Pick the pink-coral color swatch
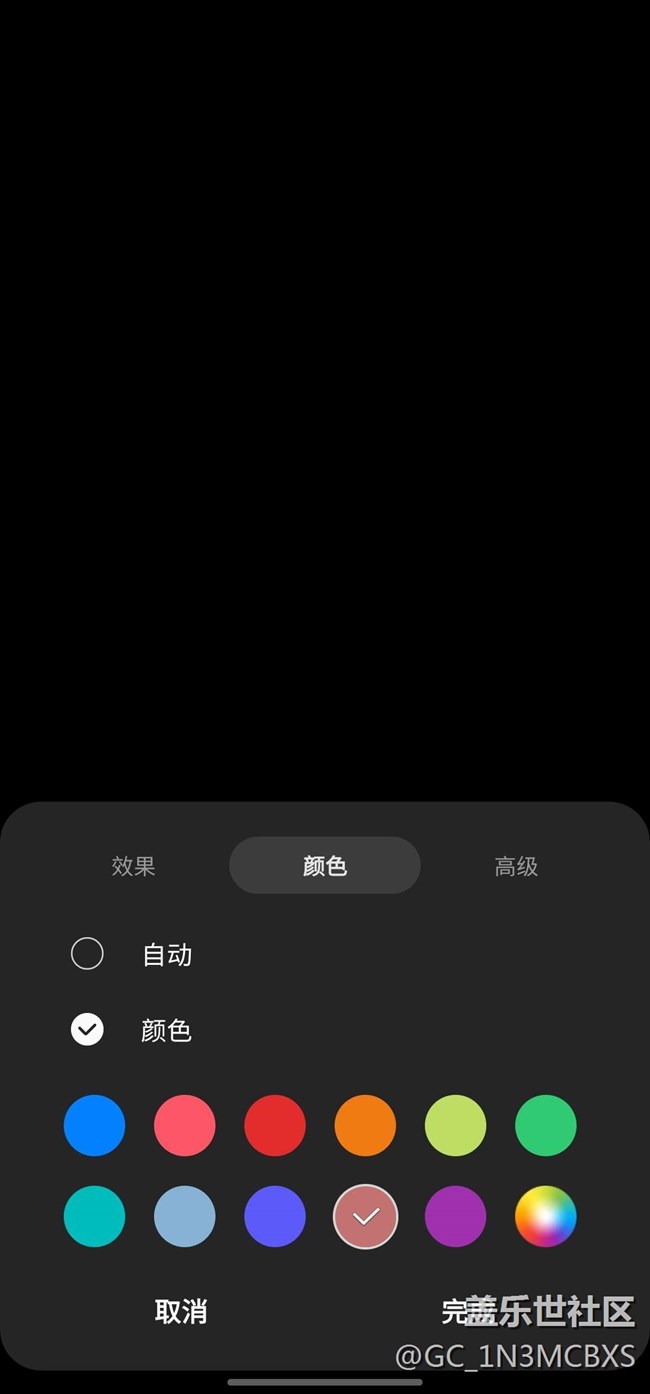The width and height of the screenshot is (650, 1394). 185,1126
